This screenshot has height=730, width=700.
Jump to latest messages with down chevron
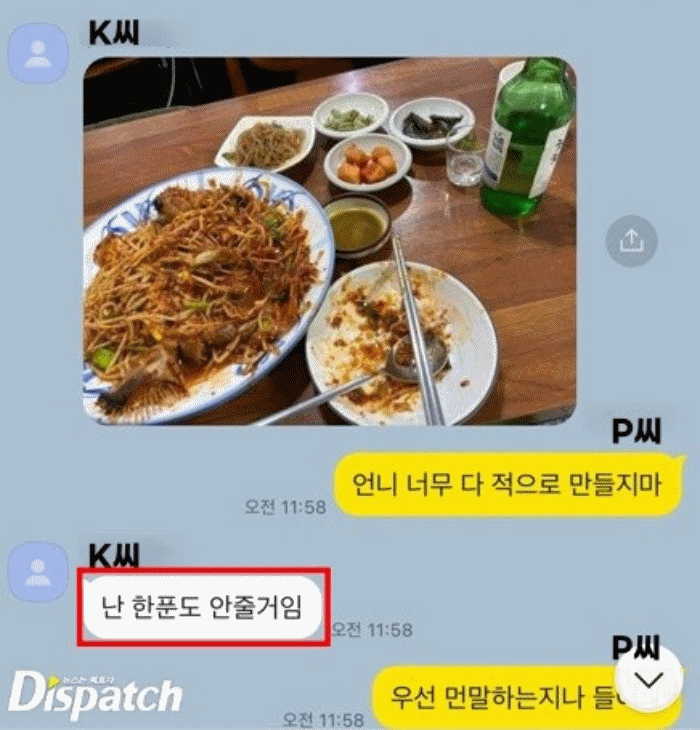(x=650, y=679)
